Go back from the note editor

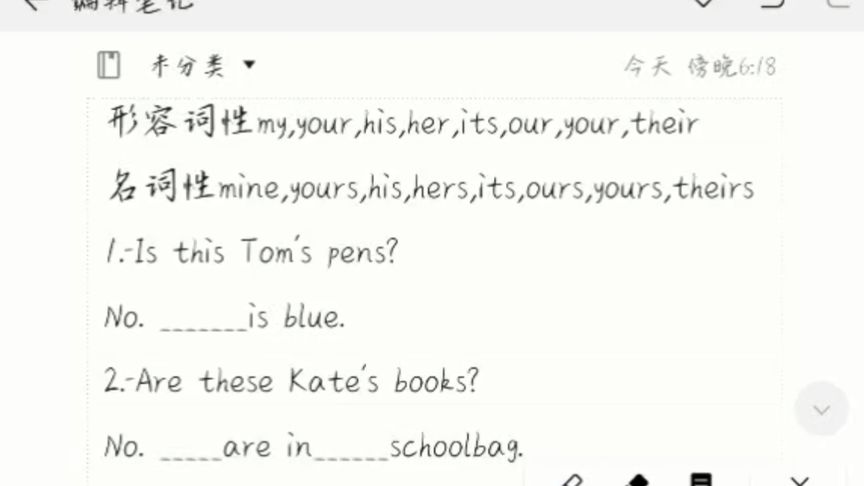(x=37, y=4)
